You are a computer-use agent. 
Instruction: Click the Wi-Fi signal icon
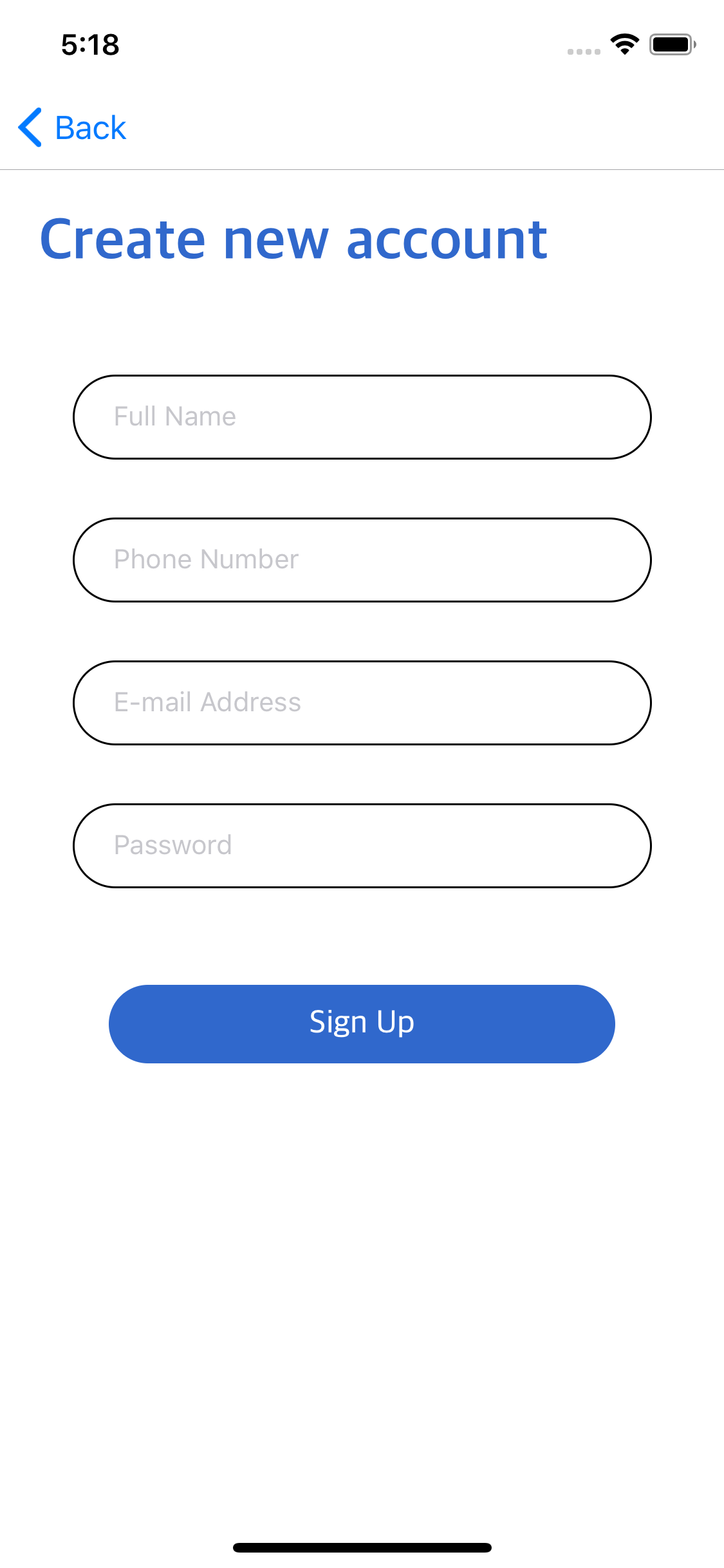point(622,44)
